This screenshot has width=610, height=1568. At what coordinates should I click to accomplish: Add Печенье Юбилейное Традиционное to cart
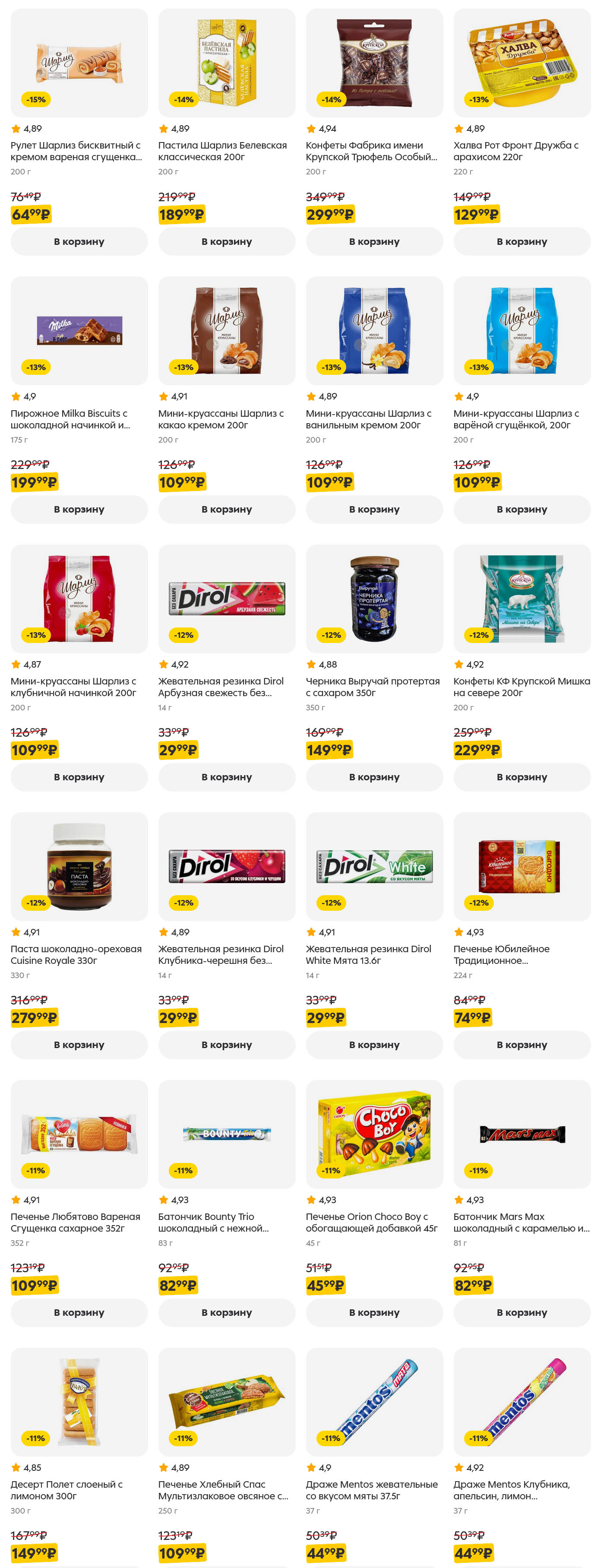click(x=522, y=1045)
